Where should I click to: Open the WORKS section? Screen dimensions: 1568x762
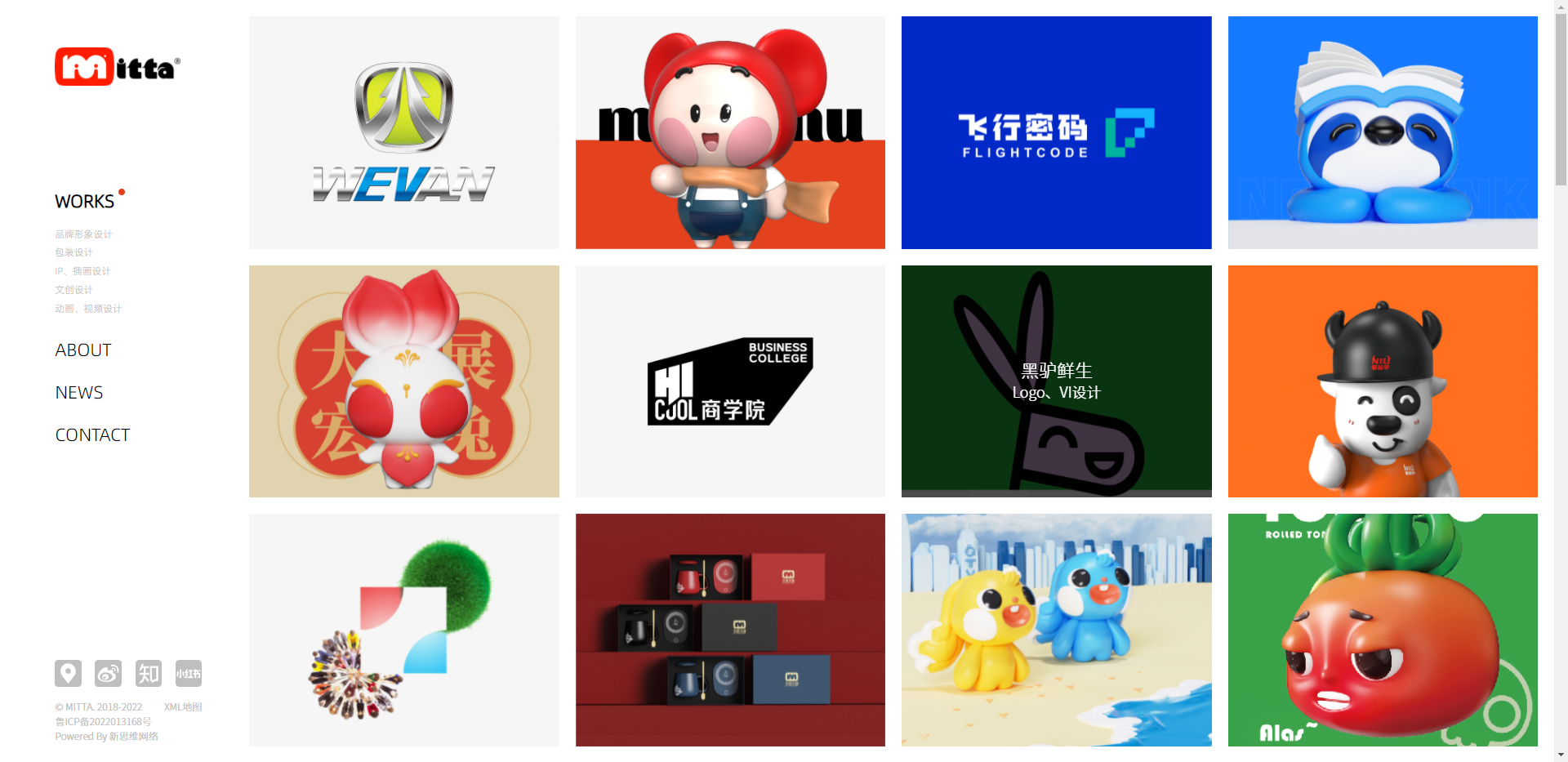[84, 202]
